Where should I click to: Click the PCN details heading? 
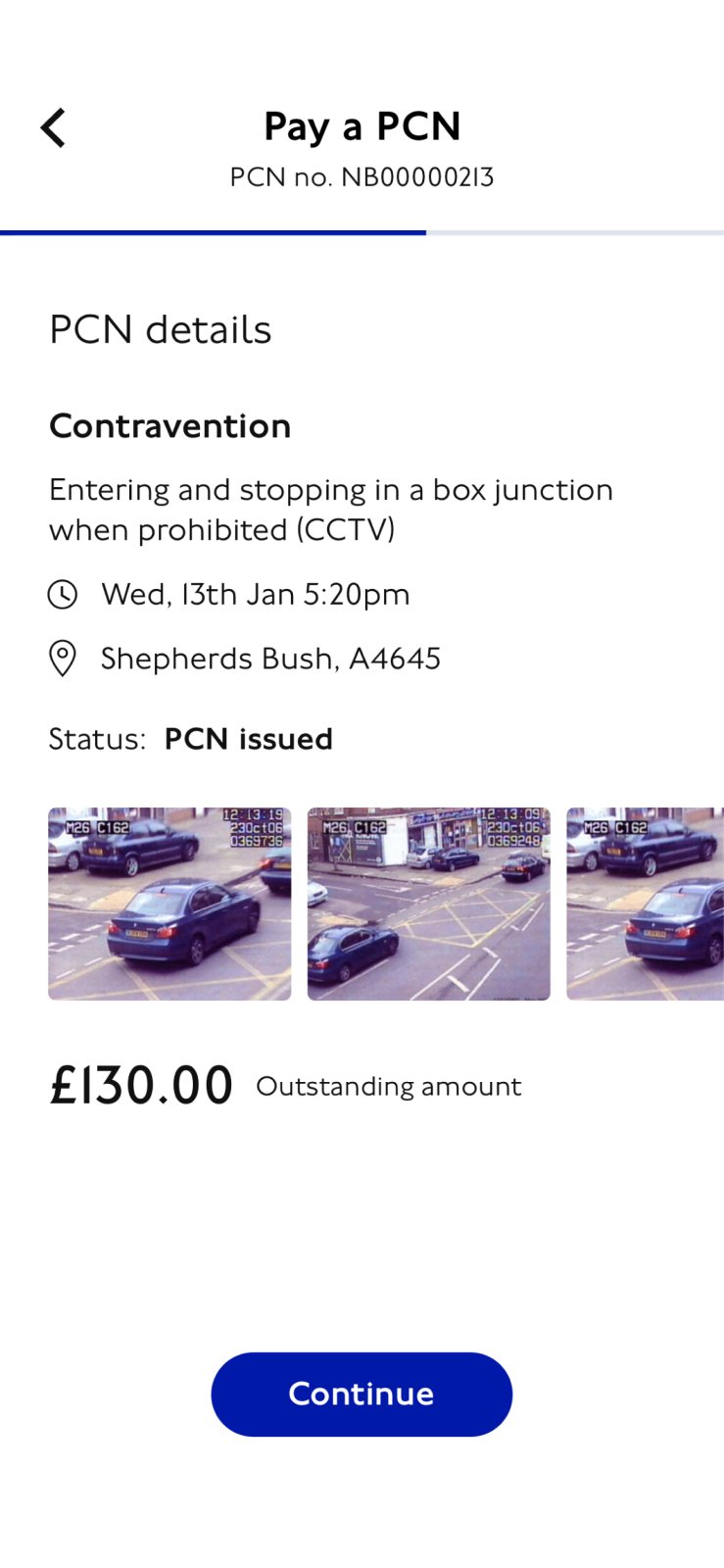(160, 329)
